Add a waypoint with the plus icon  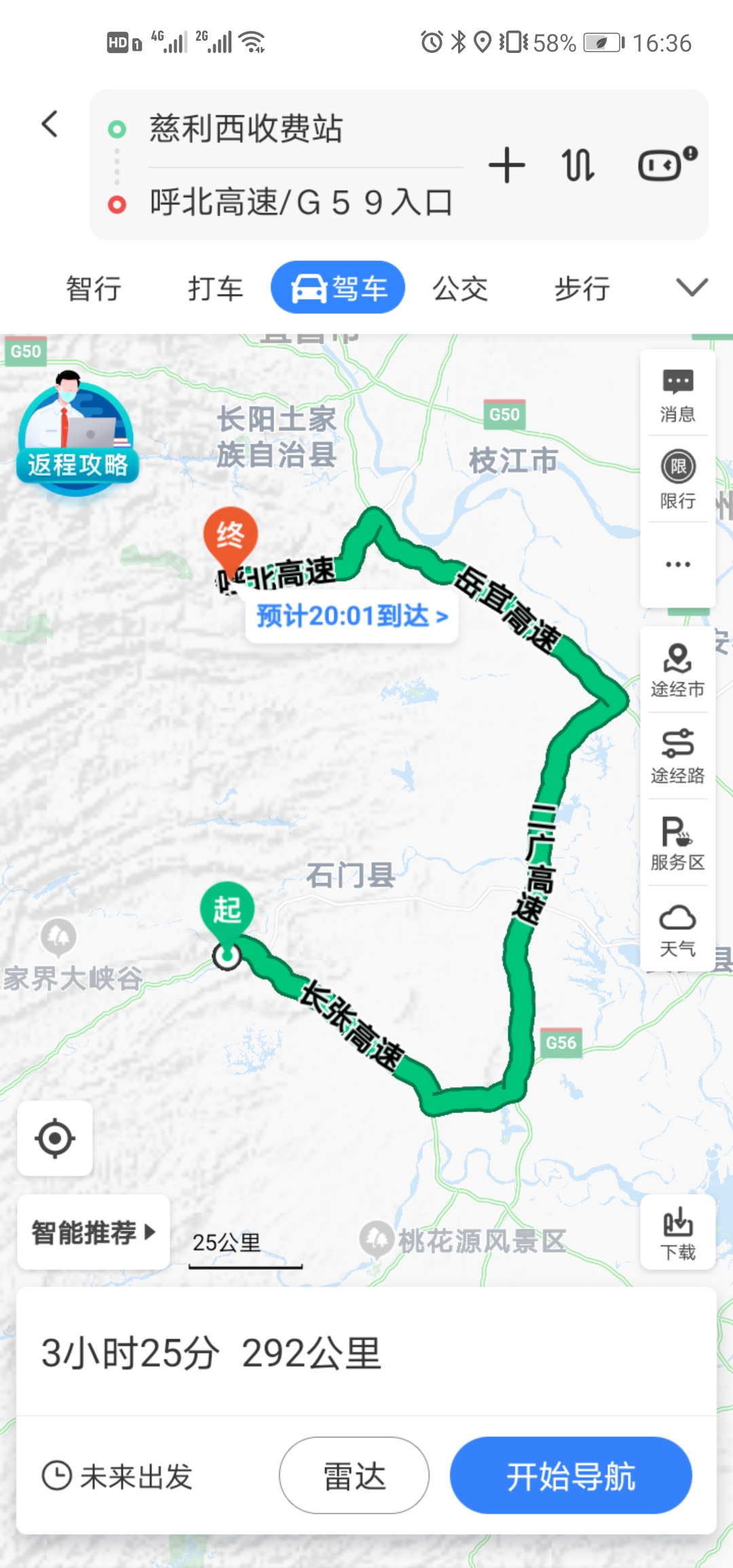pos(507,165)
